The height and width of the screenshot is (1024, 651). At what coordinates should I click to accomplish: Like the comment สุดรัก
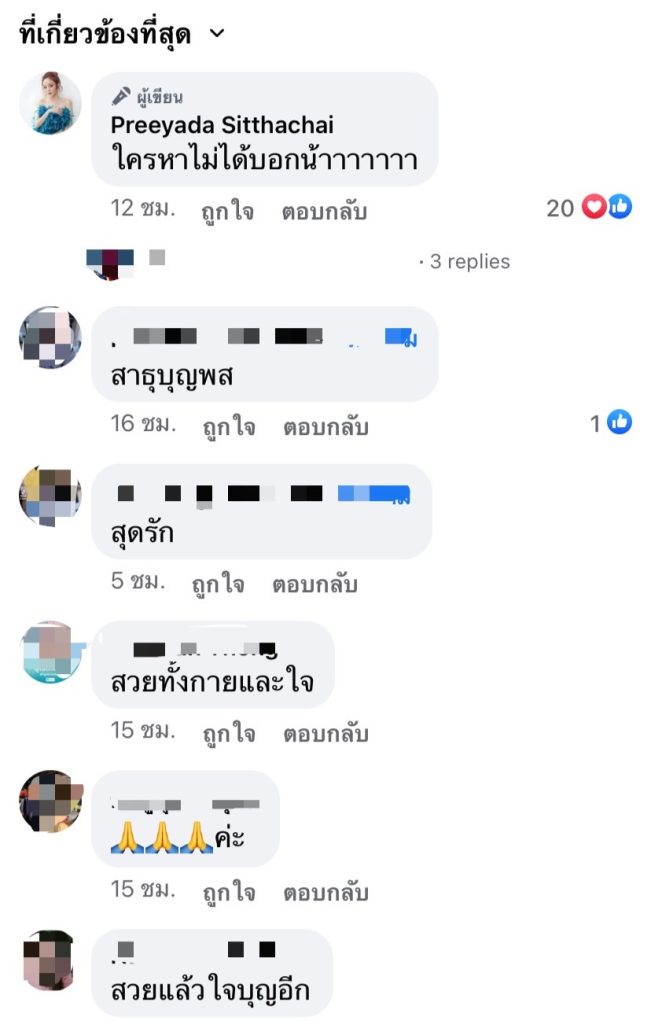(218, 584)
